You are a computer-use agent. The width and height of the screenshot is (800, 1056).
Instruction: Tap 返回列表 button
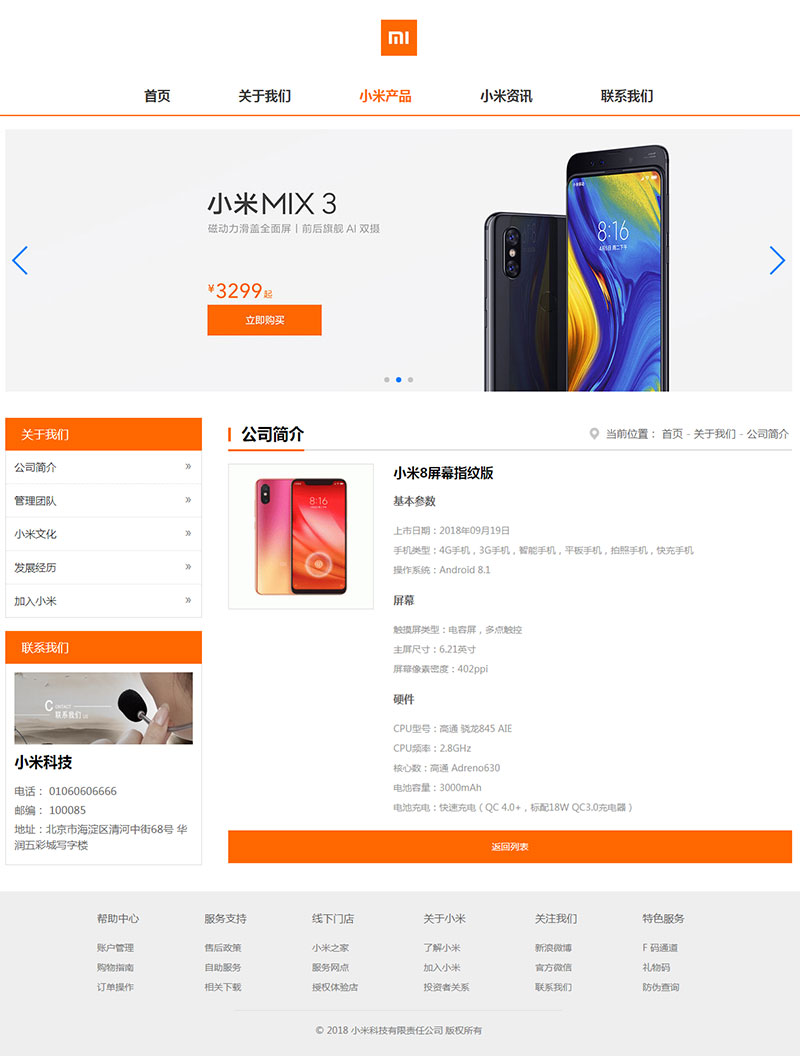[509, 847]
